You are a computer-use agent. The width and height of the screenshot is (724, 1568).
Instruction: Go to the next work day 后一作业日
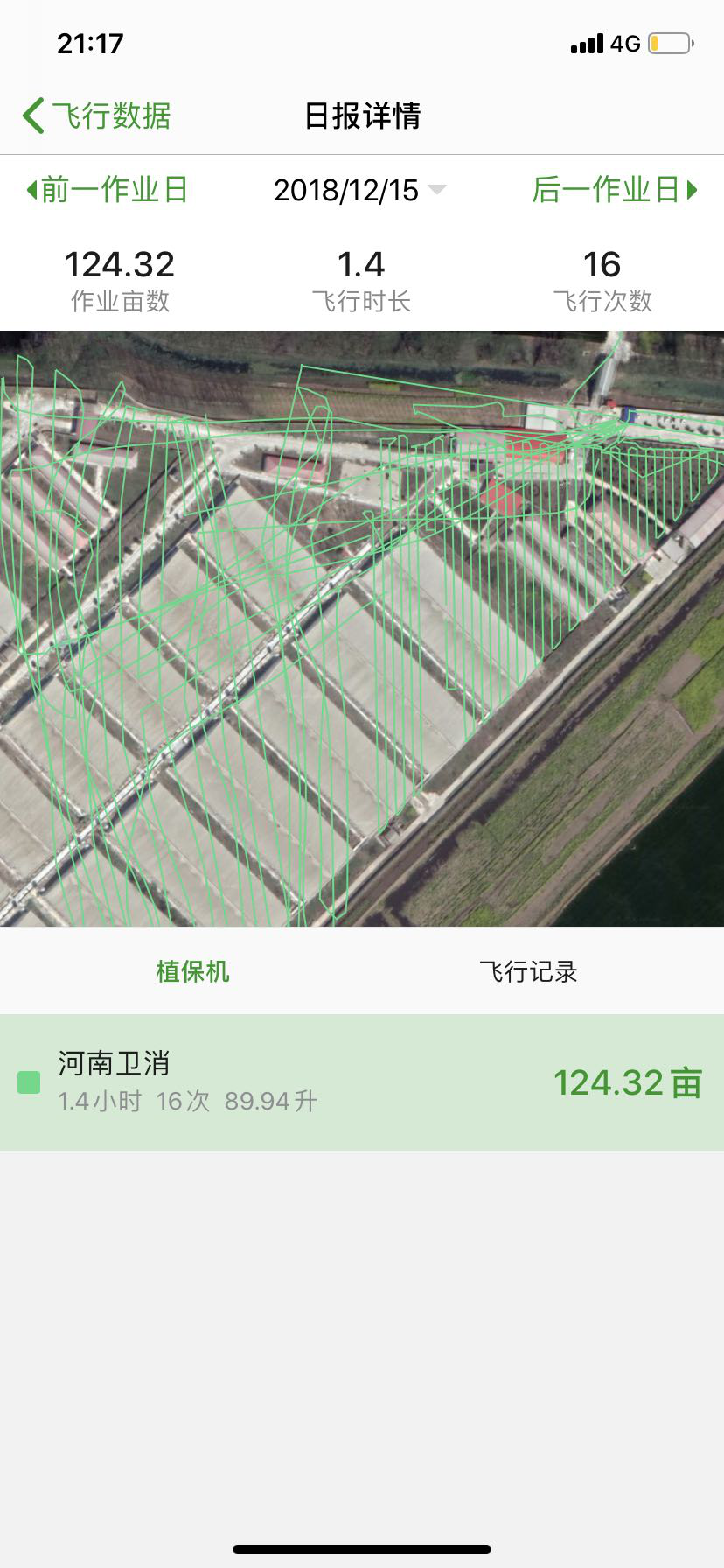tap(615, 190)
